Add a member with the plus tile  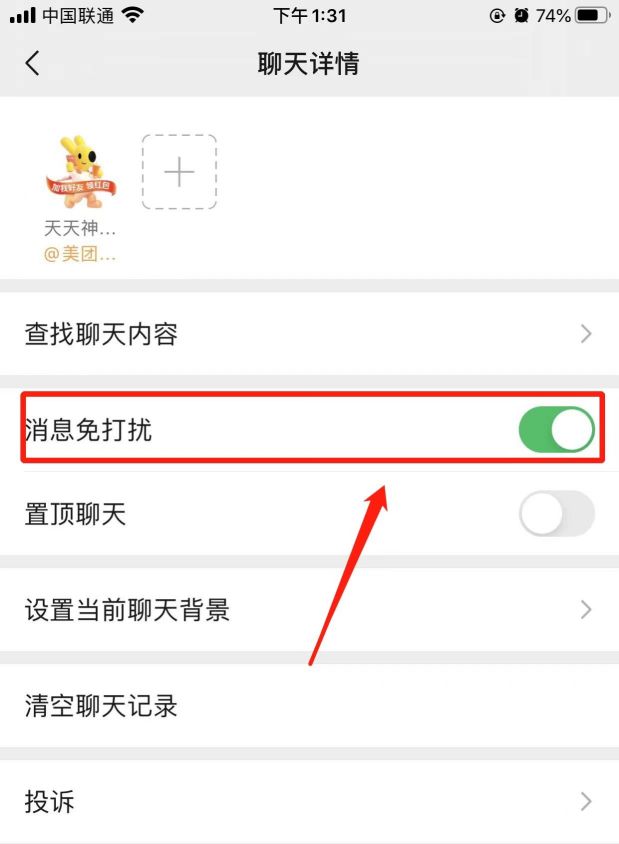[x=179, y=172]
